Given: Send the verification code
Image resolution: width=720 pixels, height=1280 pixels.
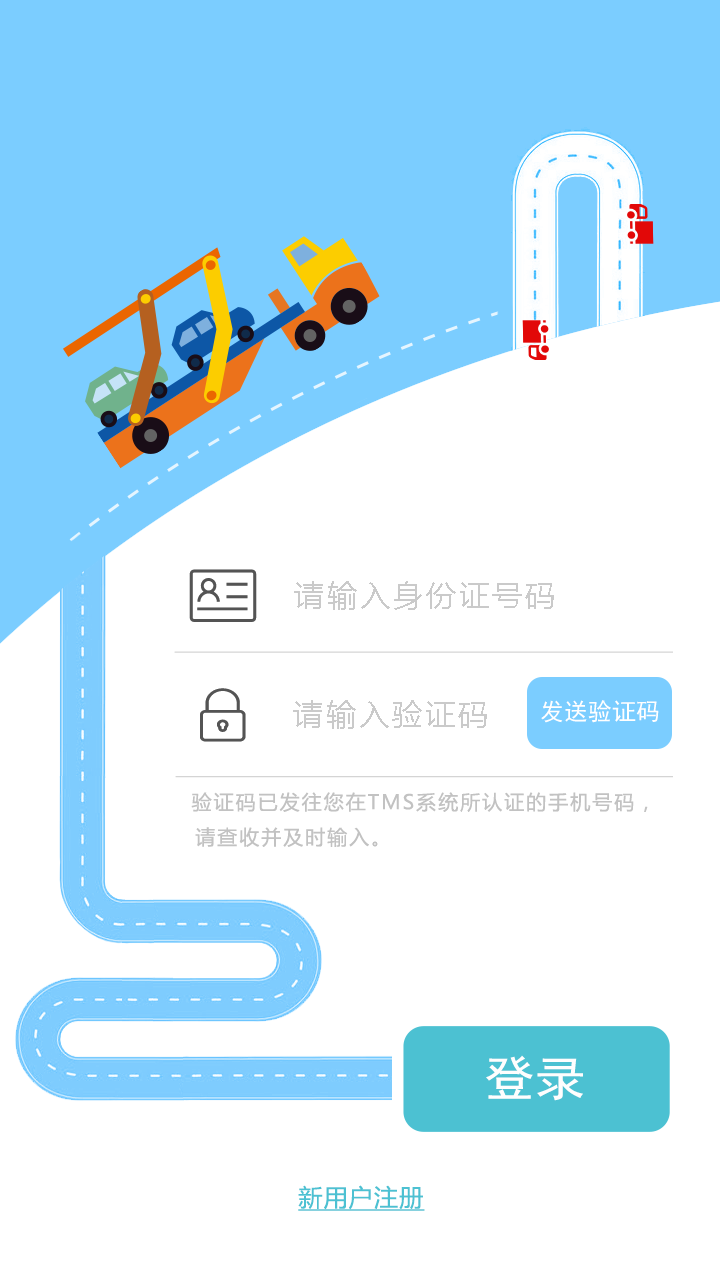Looking at the screenshot, I should pos(599,712).
